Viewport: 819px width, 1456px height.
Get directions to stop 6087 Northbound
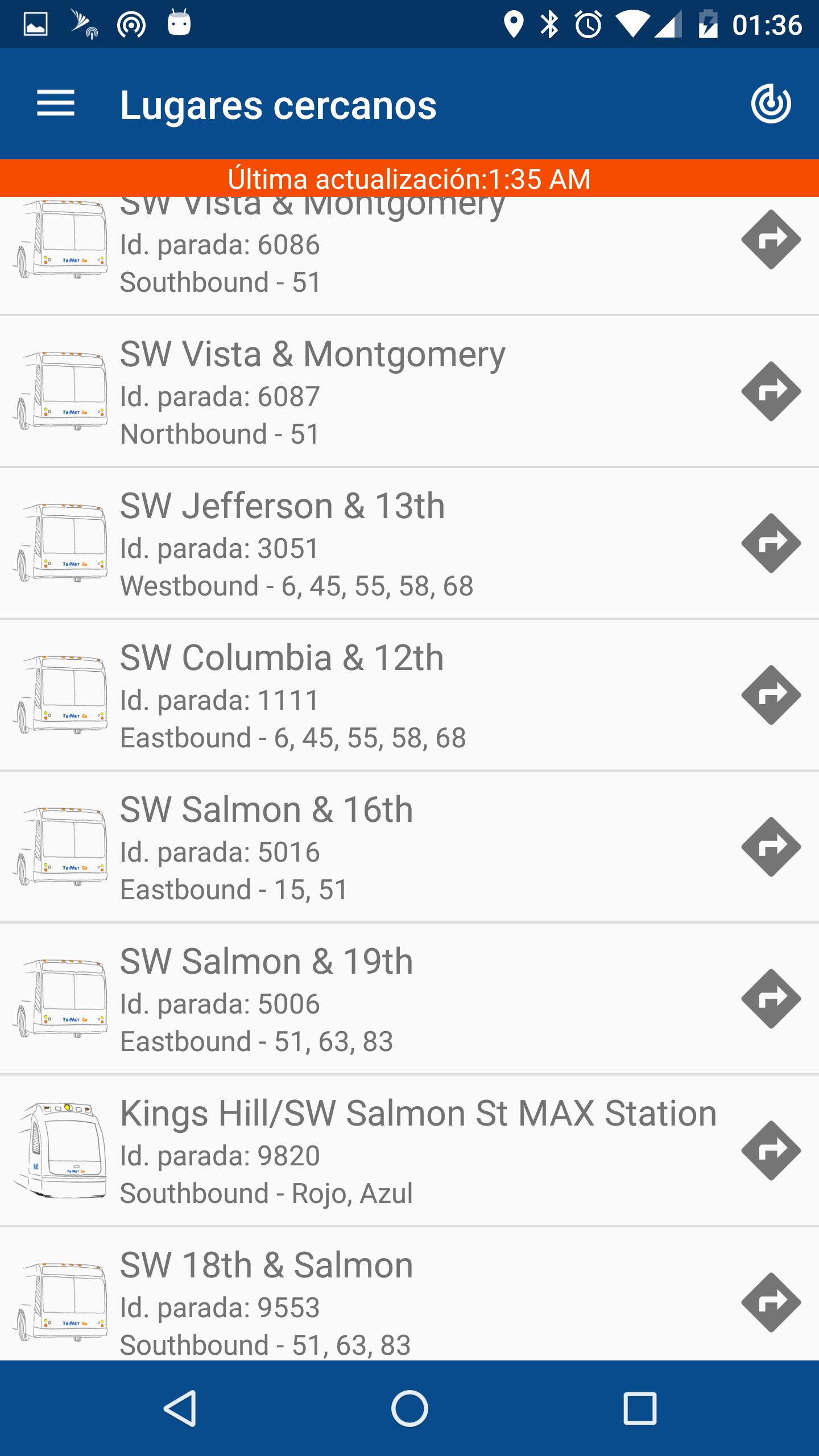coord(771,391)
